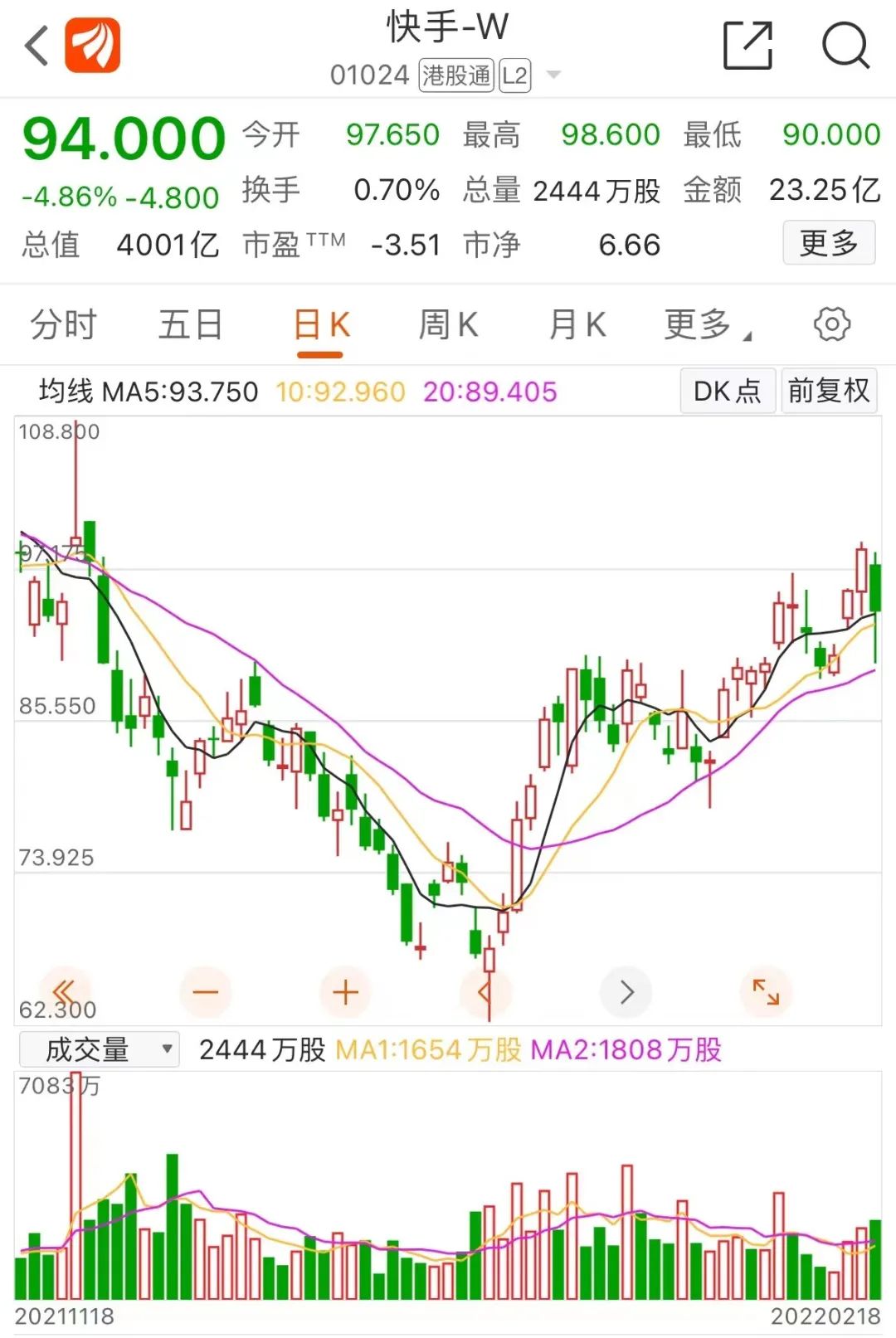Expand chart to fullscreen
This screenshot has height=1338, width=896.
tap(765, 991)
